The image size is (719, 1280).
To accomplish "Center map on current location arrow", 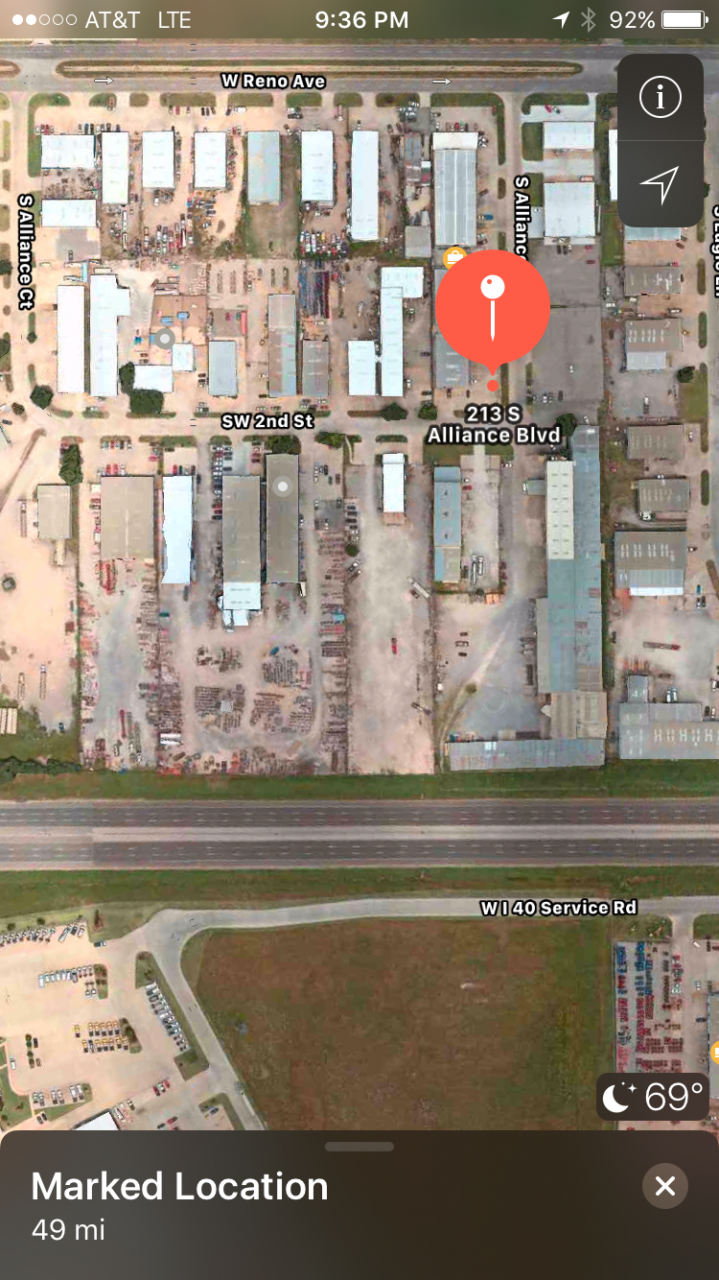I will coord(660,184).
